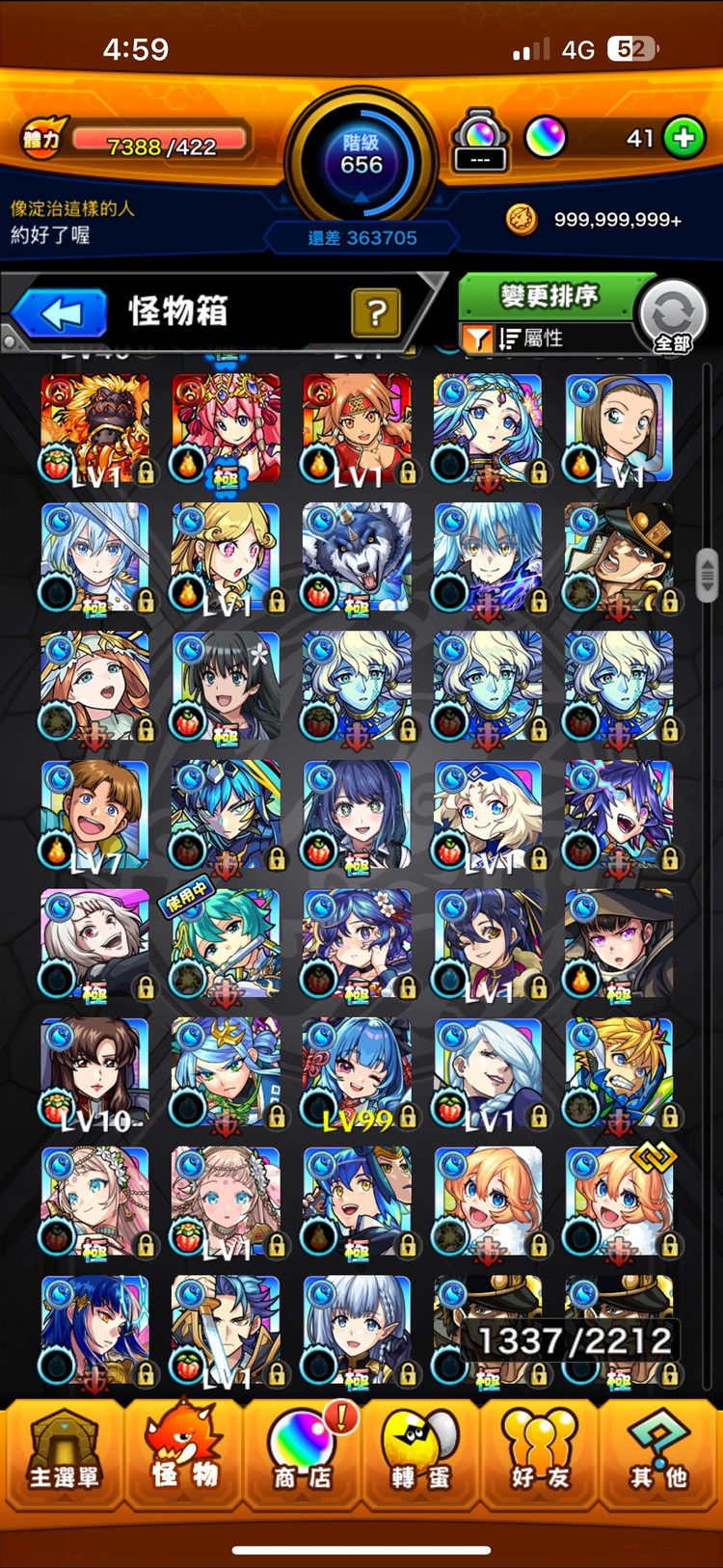Open the question mark help button
The image size is (723, 1568).
pos(376,312)
